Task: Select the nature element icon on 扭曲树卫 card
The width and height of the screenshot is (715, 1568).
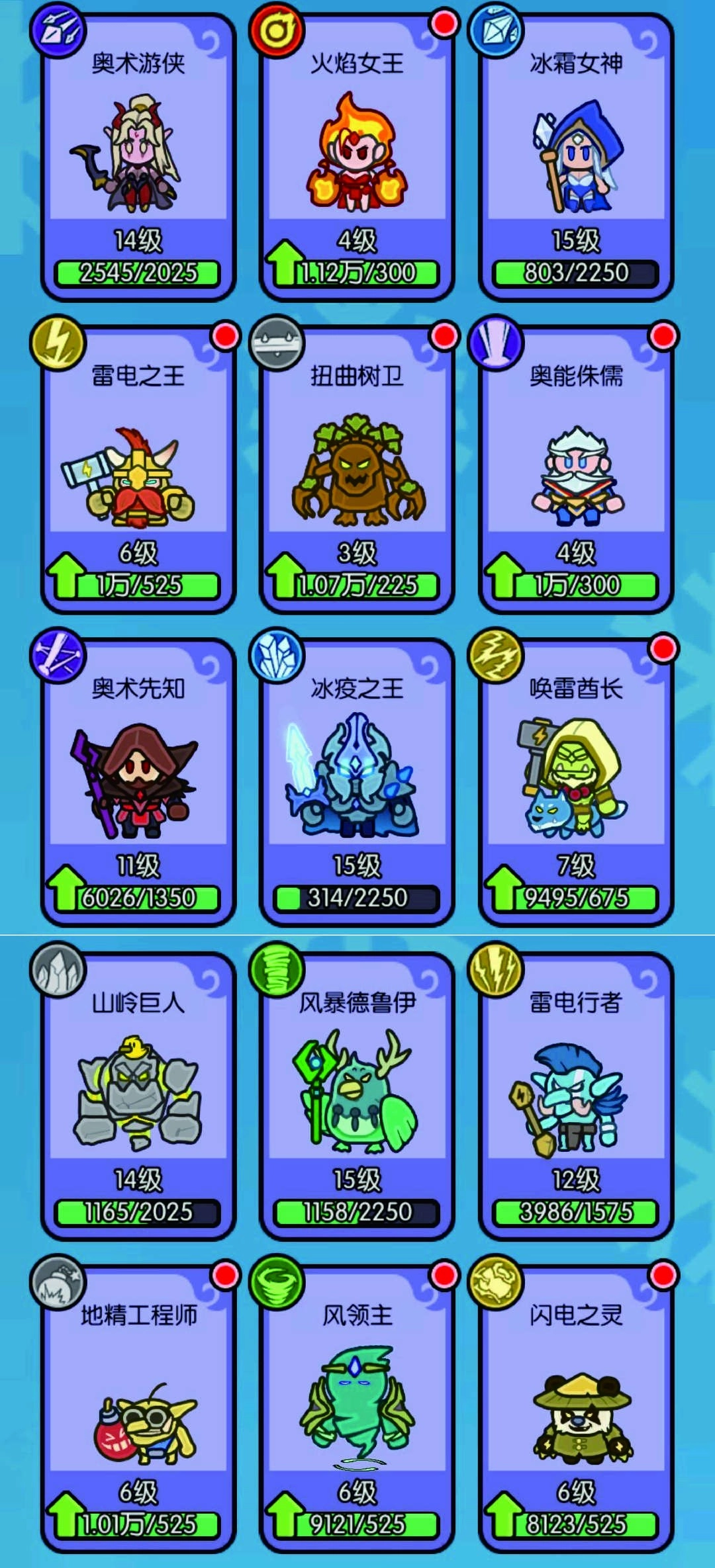Action: pyautogui.click(x=278, y=341)
